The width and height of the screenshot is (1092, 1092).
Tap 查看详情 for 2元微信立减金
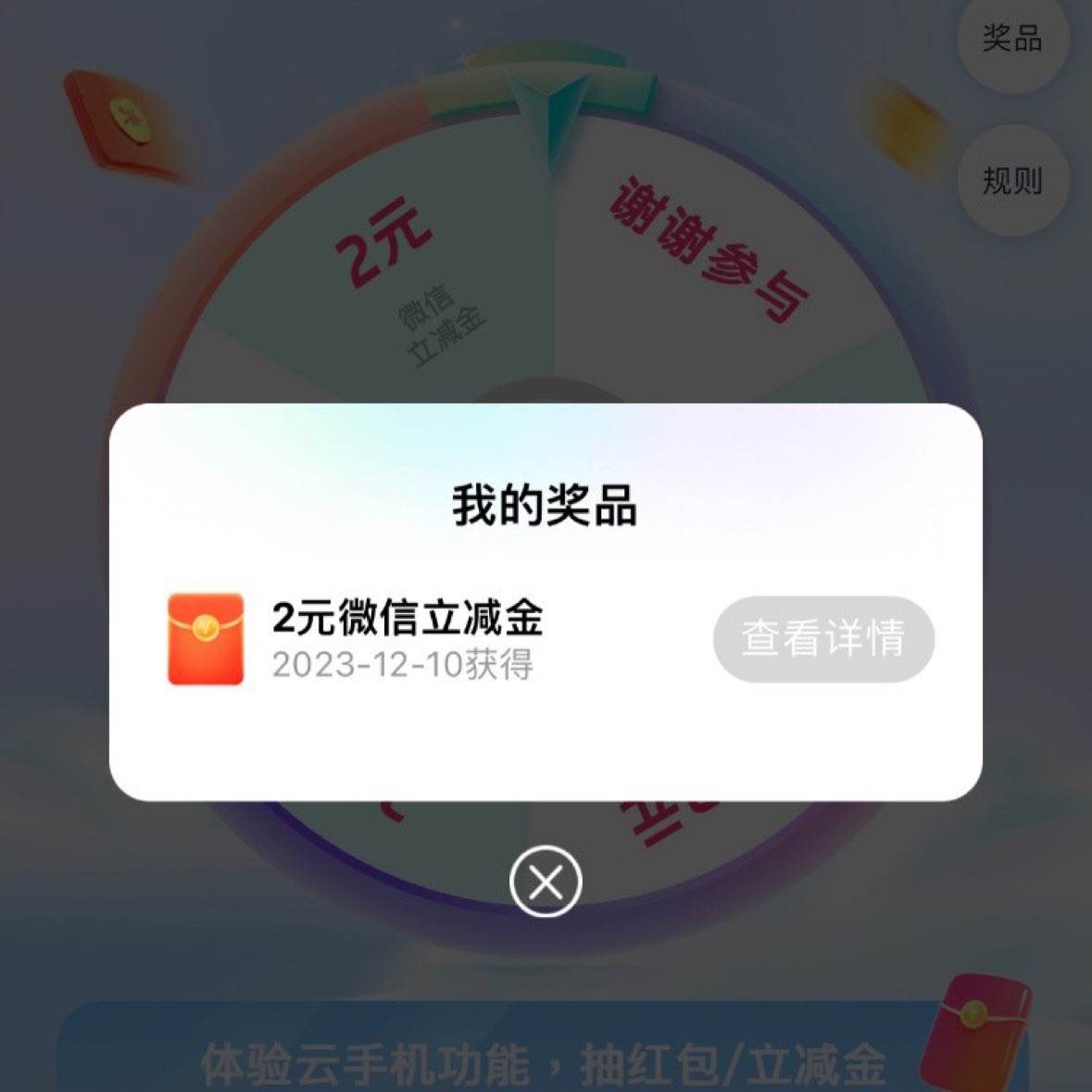(822, 639)
